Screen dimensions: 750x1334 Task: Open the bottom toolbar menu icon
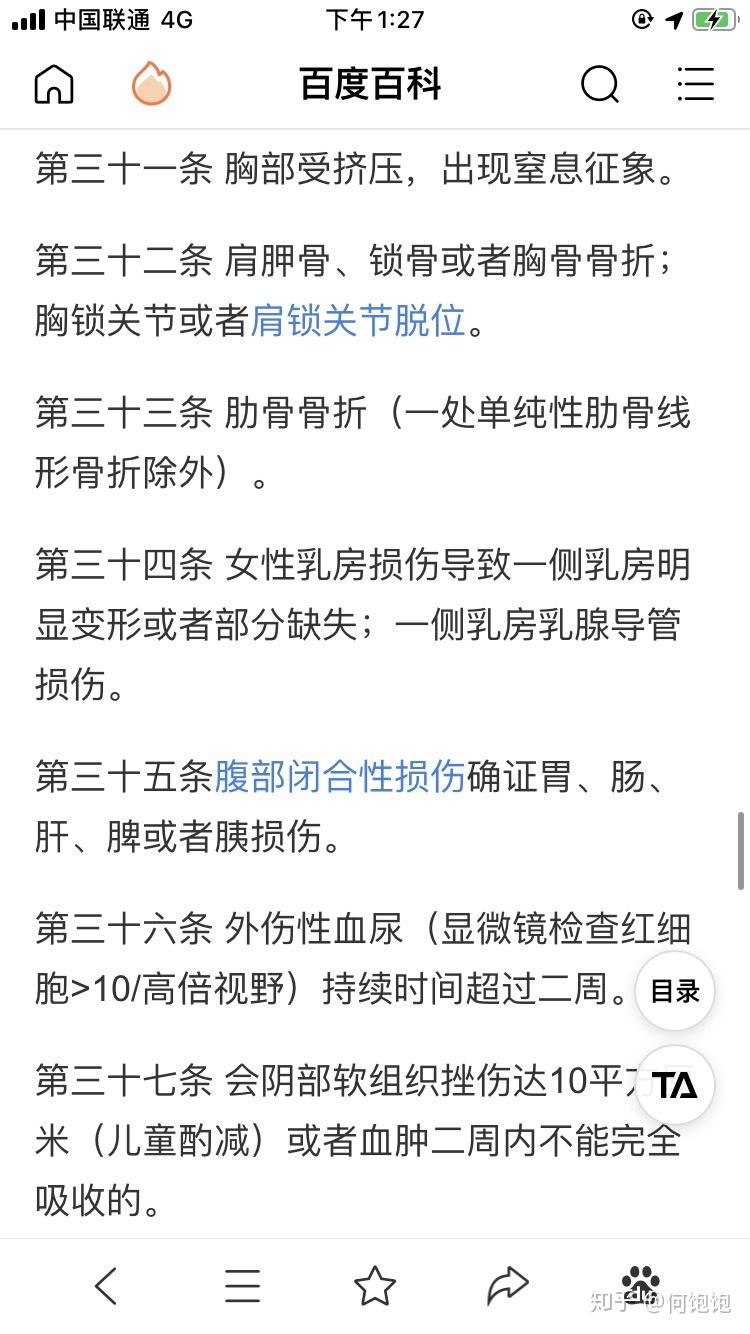(242, 1285)
